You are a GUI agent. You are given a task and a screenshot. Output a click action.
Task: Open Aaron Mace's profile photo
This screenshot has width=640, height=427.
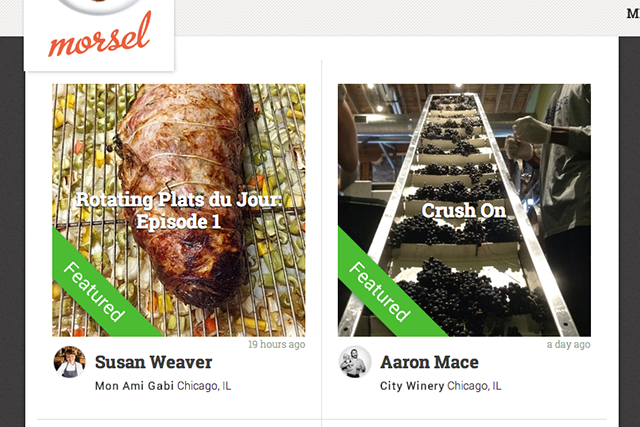click(x=355, y=362)
